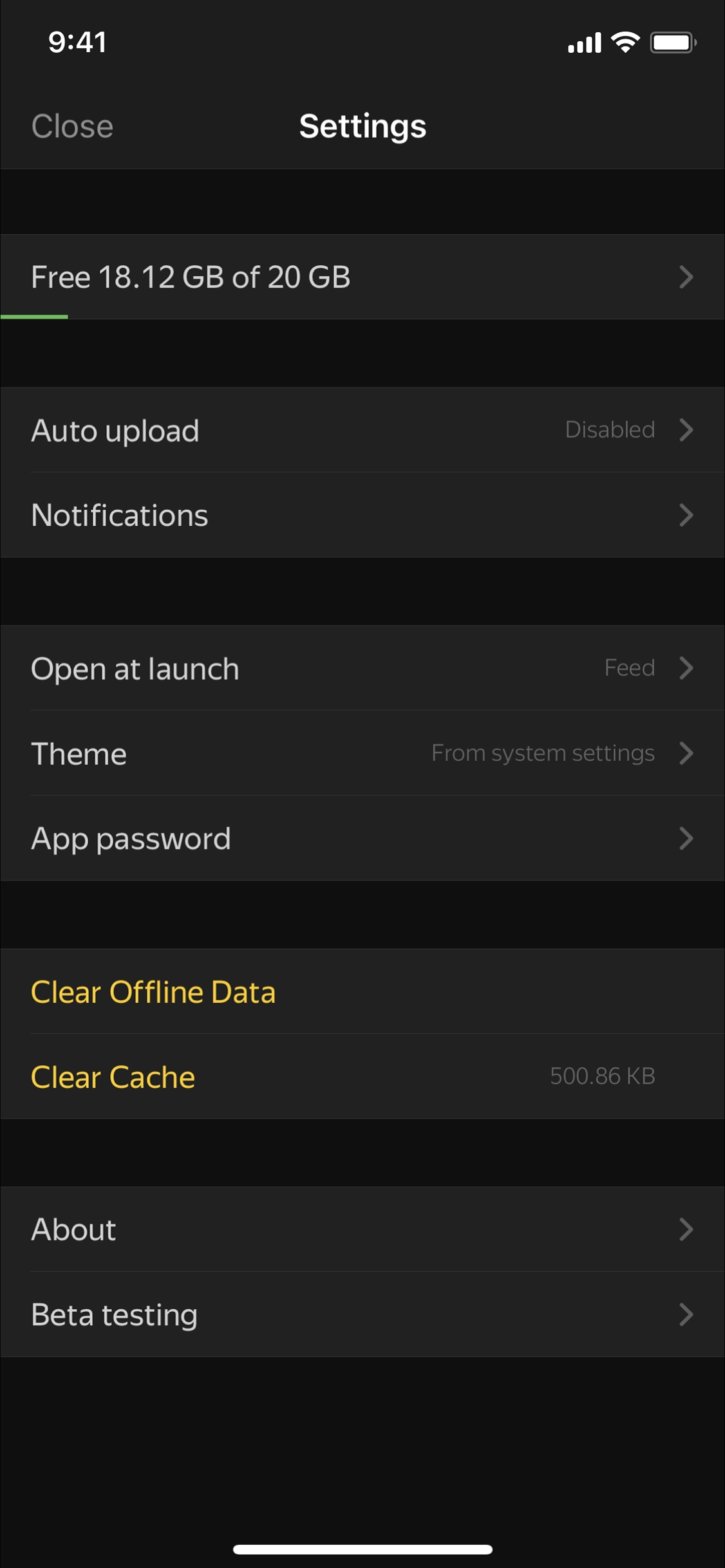Viewport: 725px width, 1568px height.
Task: Go to Notifications settings
Action: (362, 515)
